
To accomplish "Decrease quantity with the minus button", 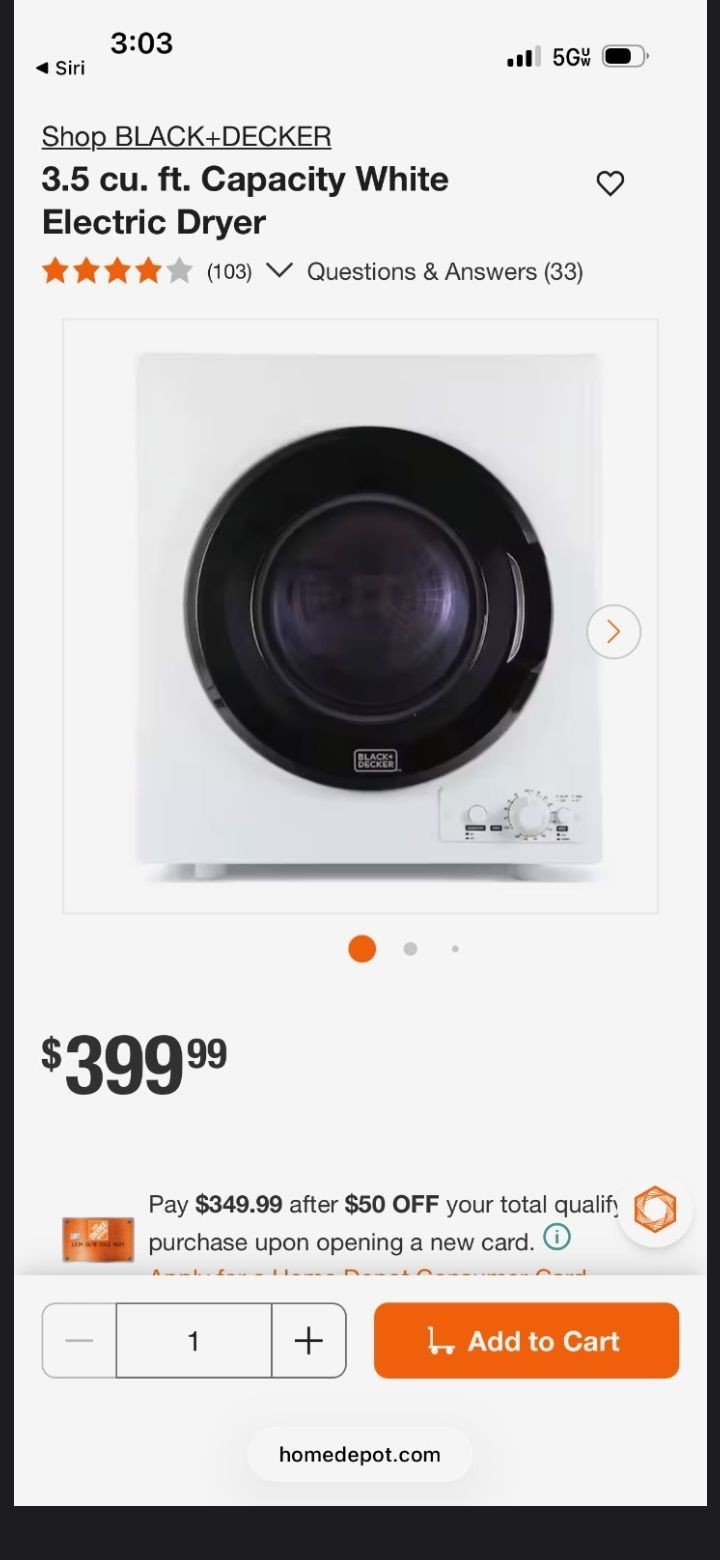I will coord(79,1340).
